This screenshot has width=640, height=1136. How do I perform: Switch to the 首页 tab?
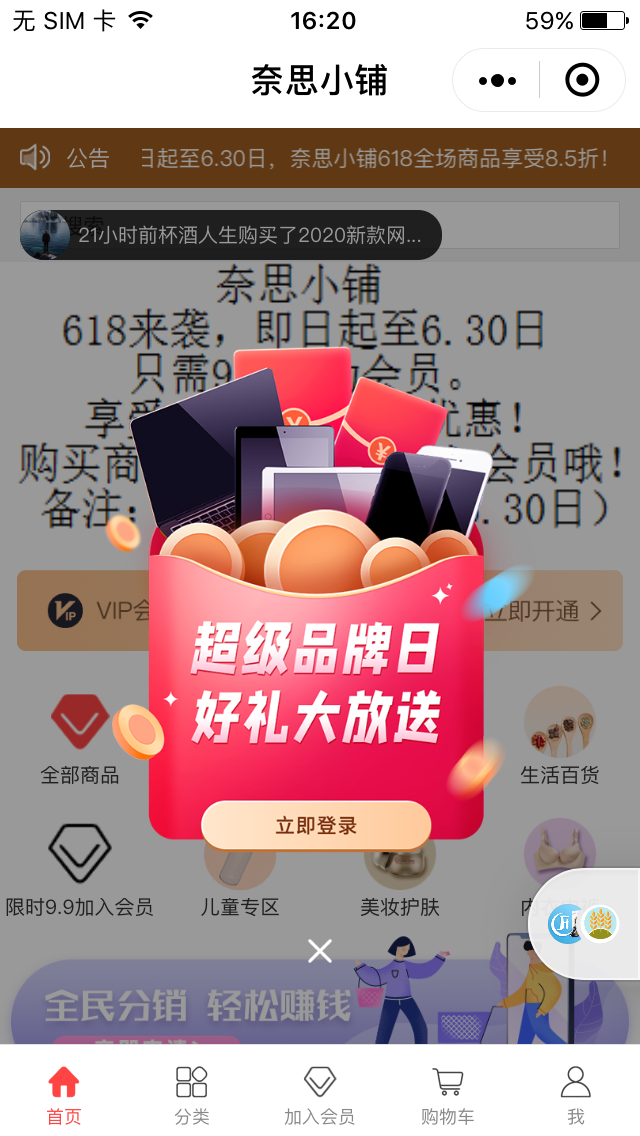pos(64,1095)
